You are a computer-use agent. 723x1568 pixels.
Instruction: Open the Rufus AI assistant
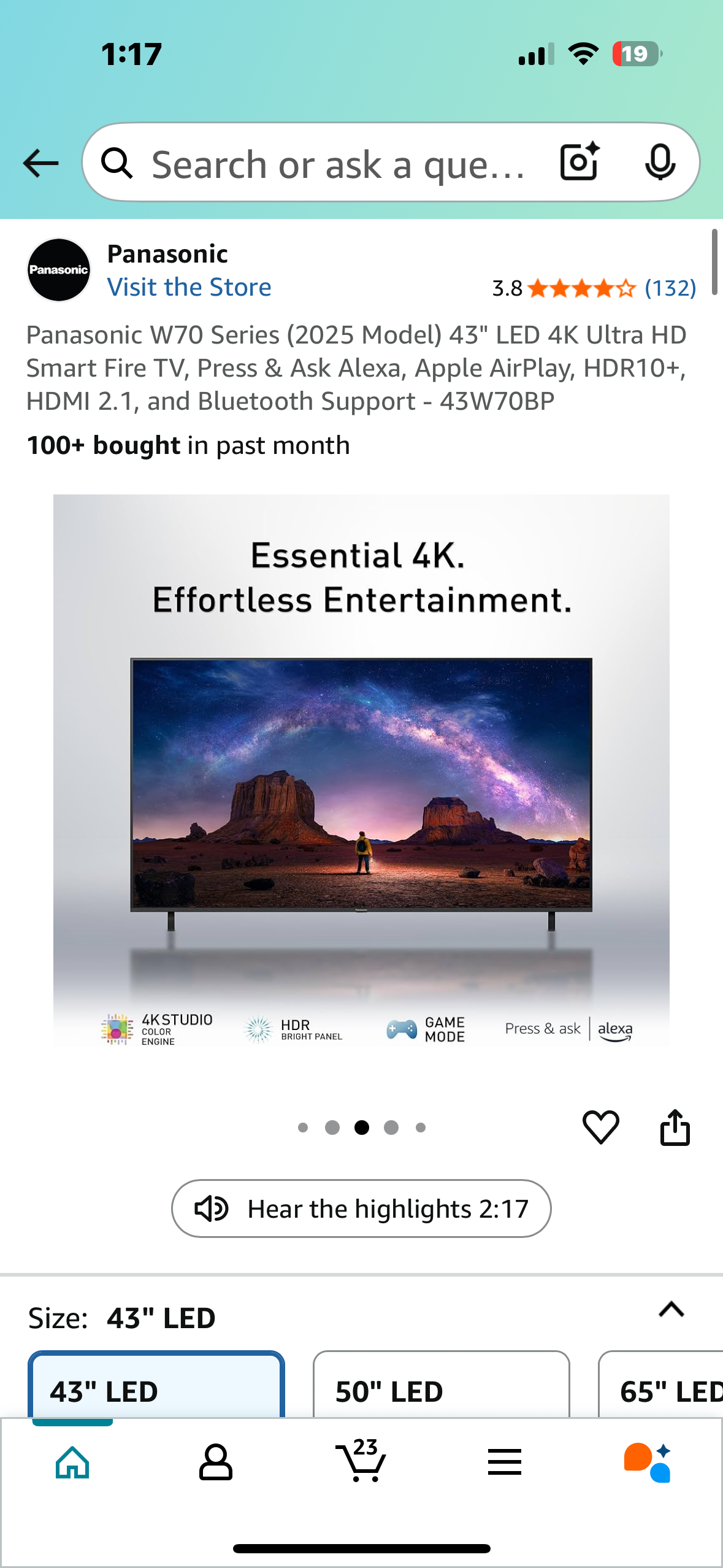pyautogui.click(x=648, y=1462)
